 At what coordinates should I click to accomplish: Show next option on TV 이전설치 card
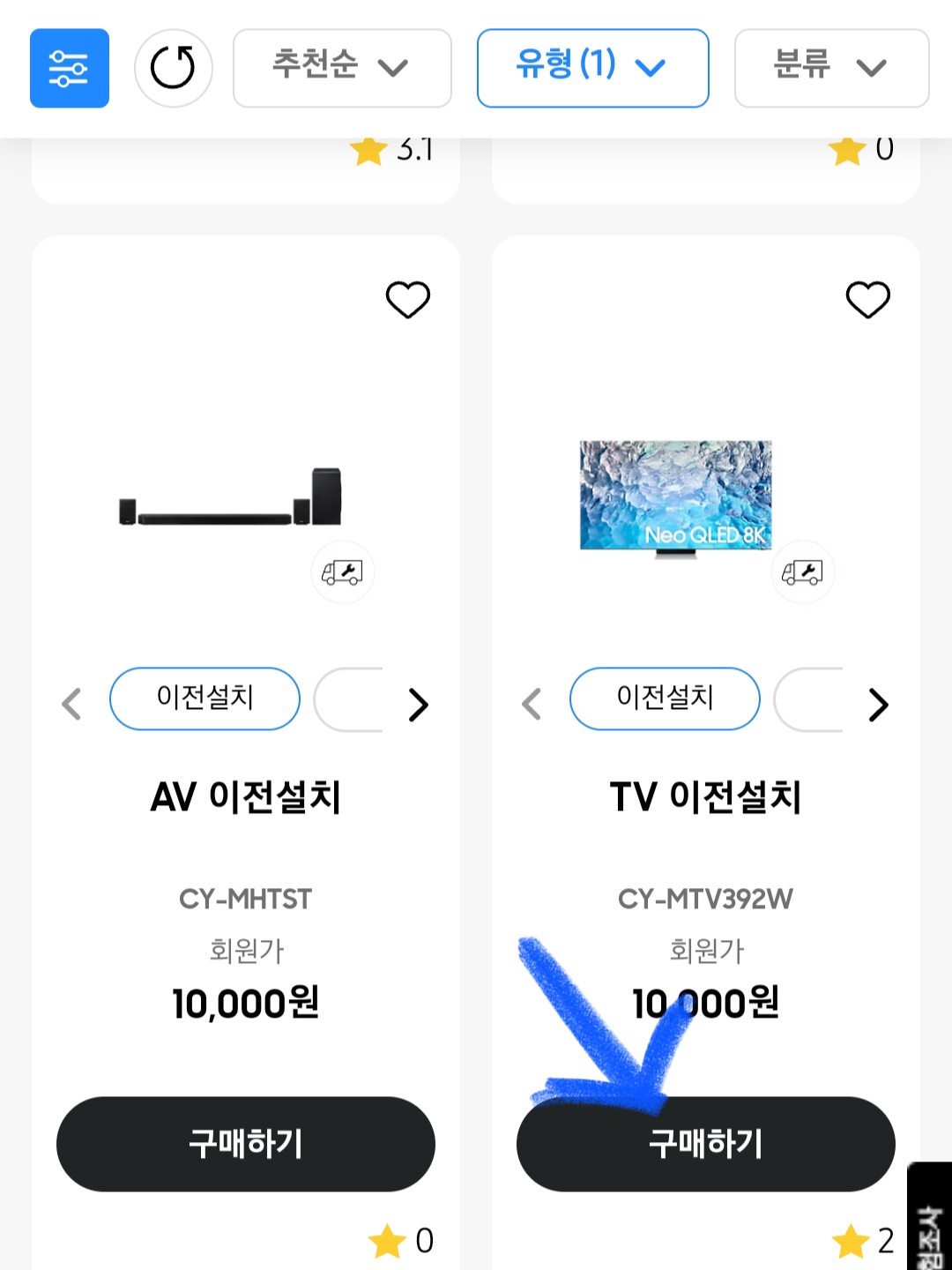[x=878, y=704]
